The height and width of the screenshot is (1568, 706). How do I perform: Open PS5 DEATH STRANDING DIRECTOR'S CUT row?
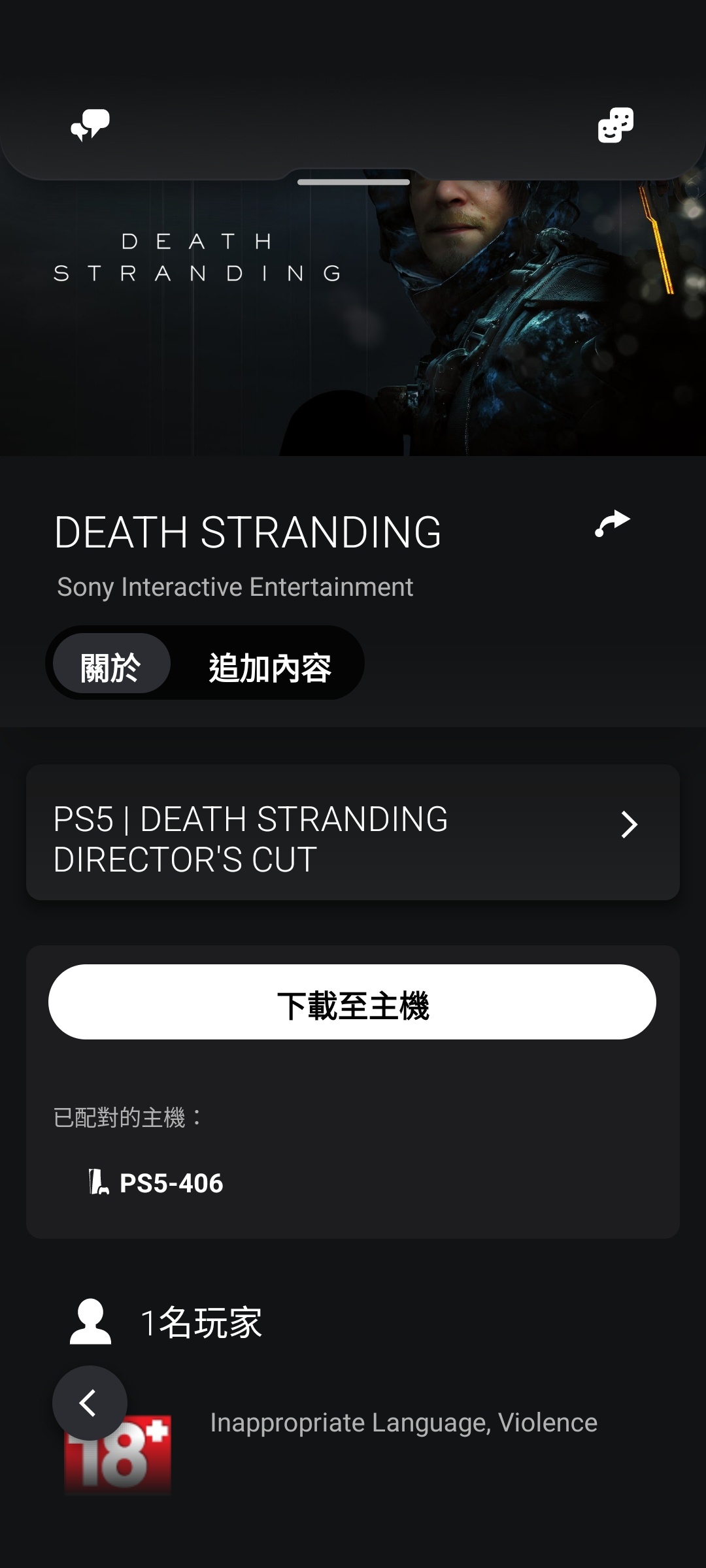pos(353,832)
